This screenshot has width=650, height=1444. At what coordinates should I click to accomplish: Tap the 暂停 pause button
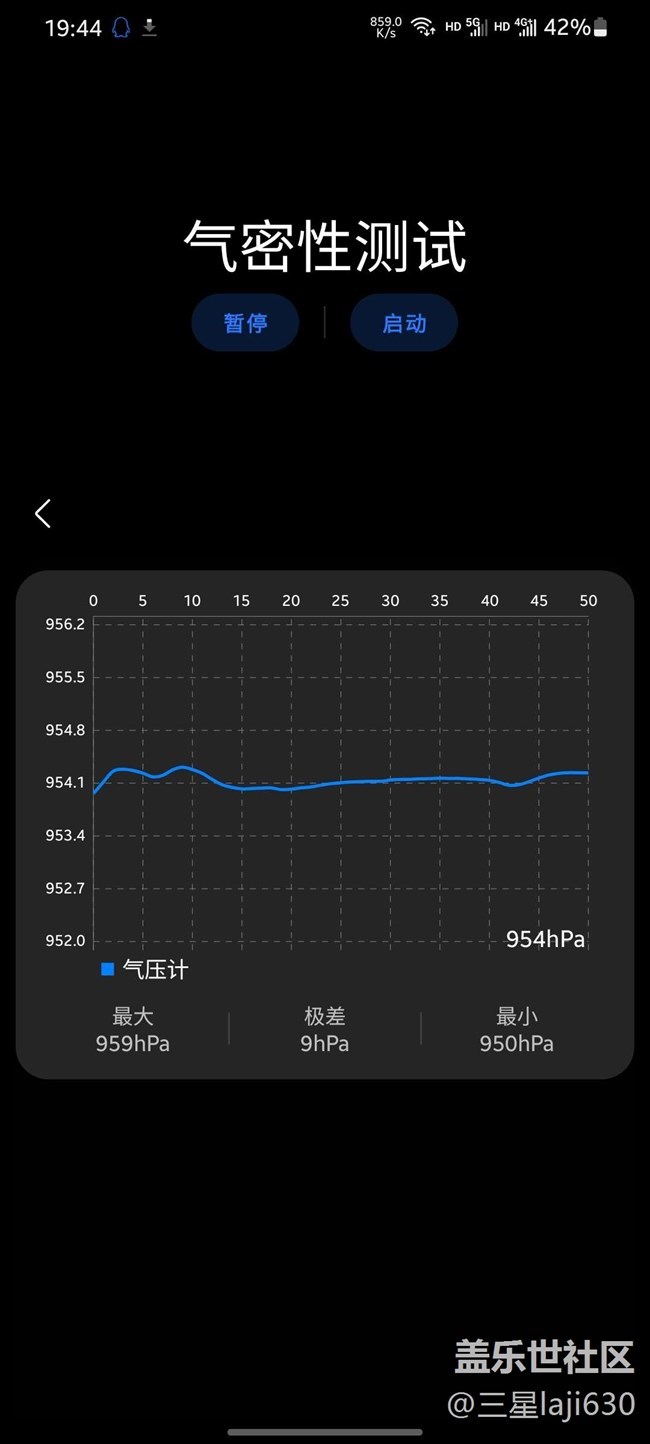pyautogui.click(x=245, y=323)
